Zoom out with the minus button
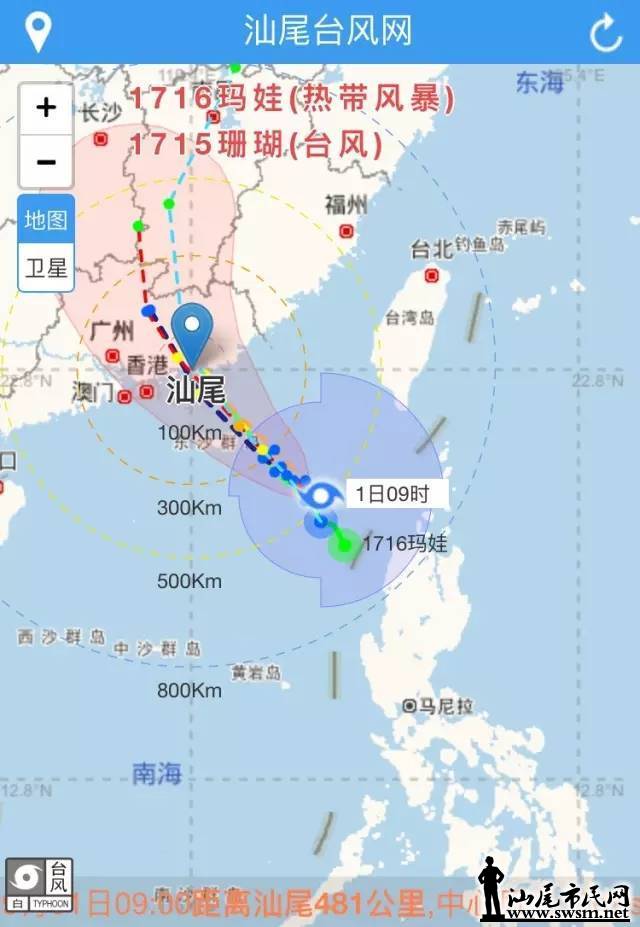This screenshot has height=927, width=640. tap(46, 161)
